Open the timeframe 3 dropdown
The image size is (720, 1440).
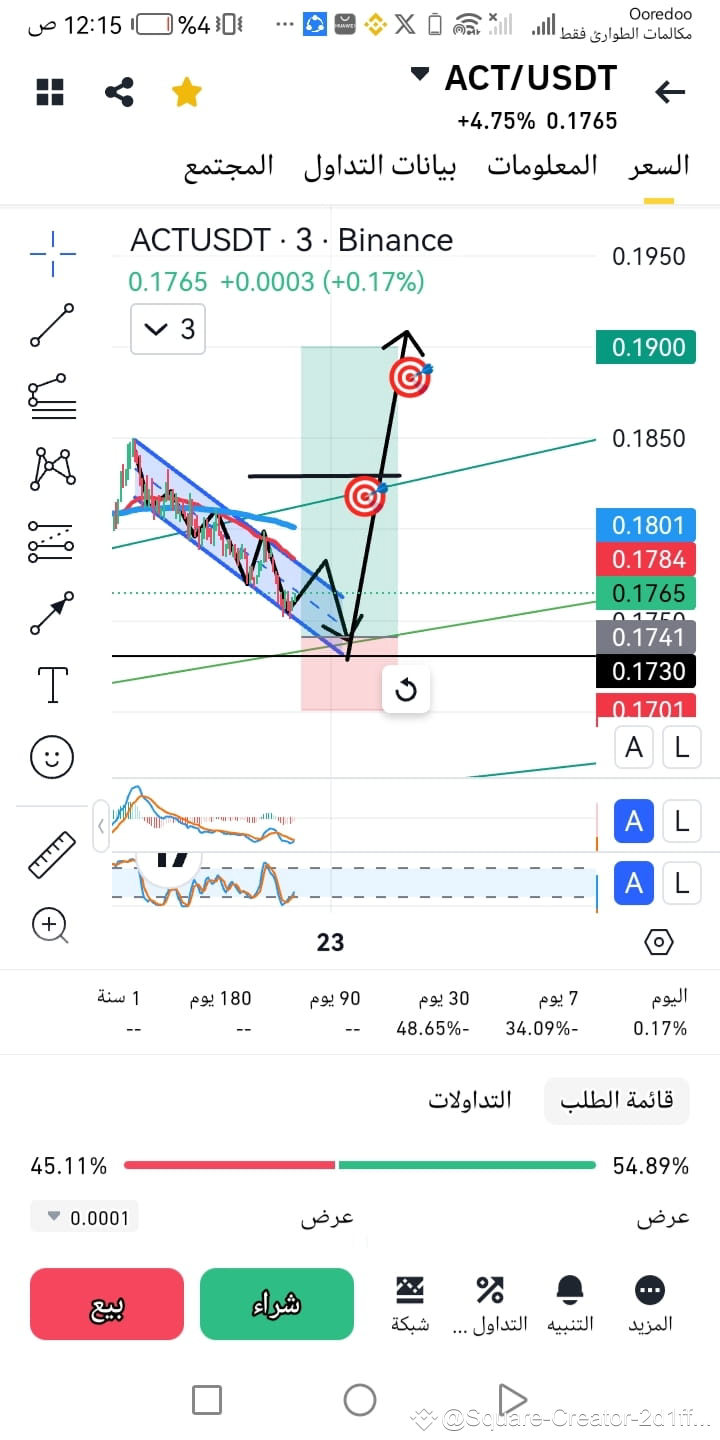[167, 328]
